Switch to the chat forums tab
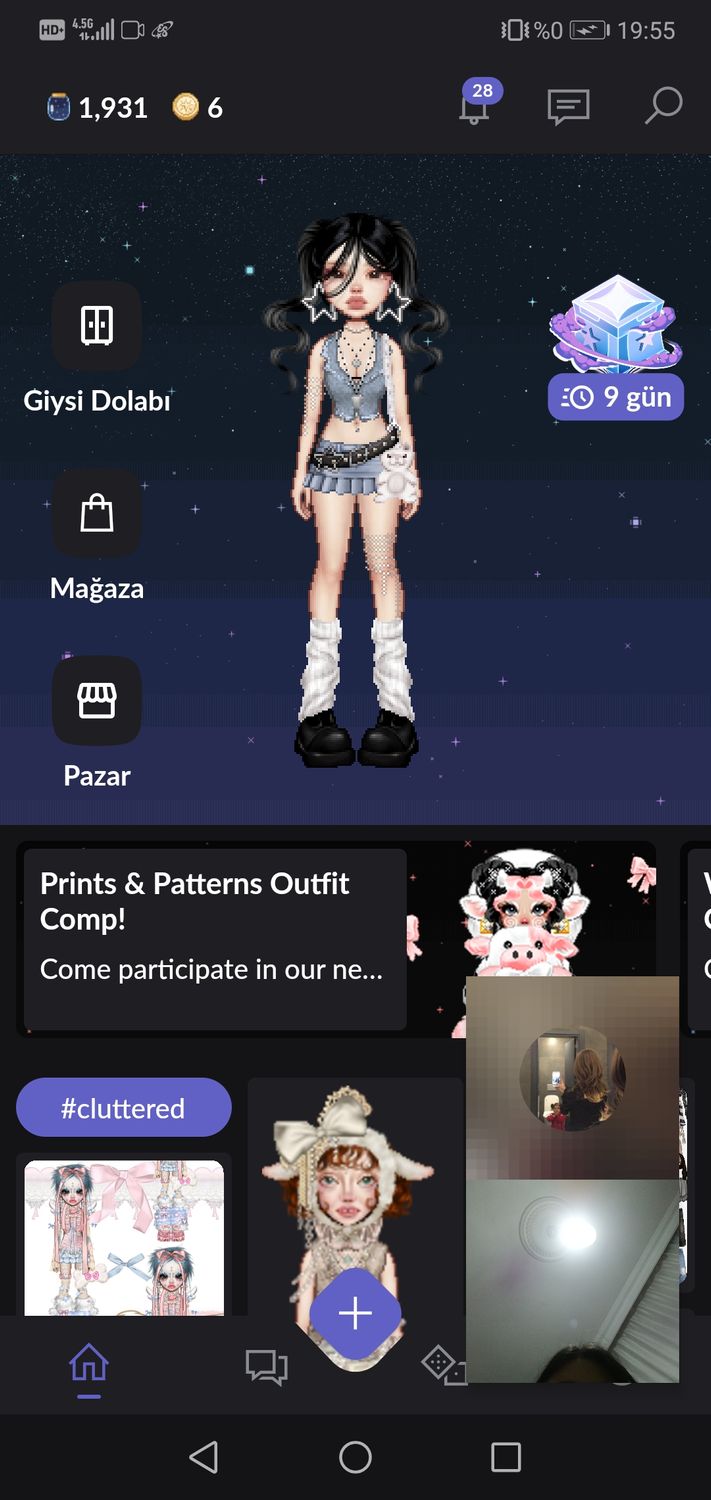 point(266,1366)
